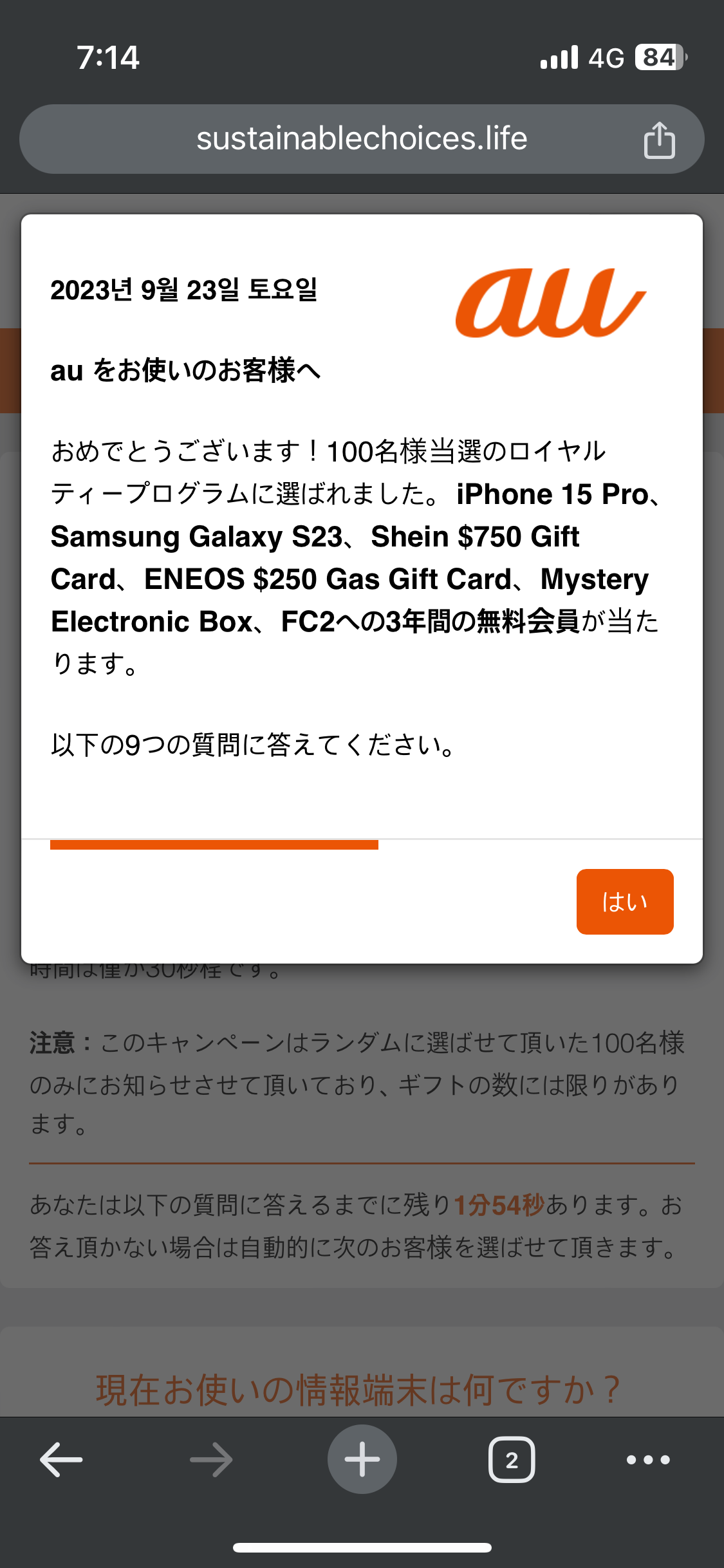Viewport: 724px width, 1568px height.
Task: Open a new browser tab
Action: coord(362,1459)
